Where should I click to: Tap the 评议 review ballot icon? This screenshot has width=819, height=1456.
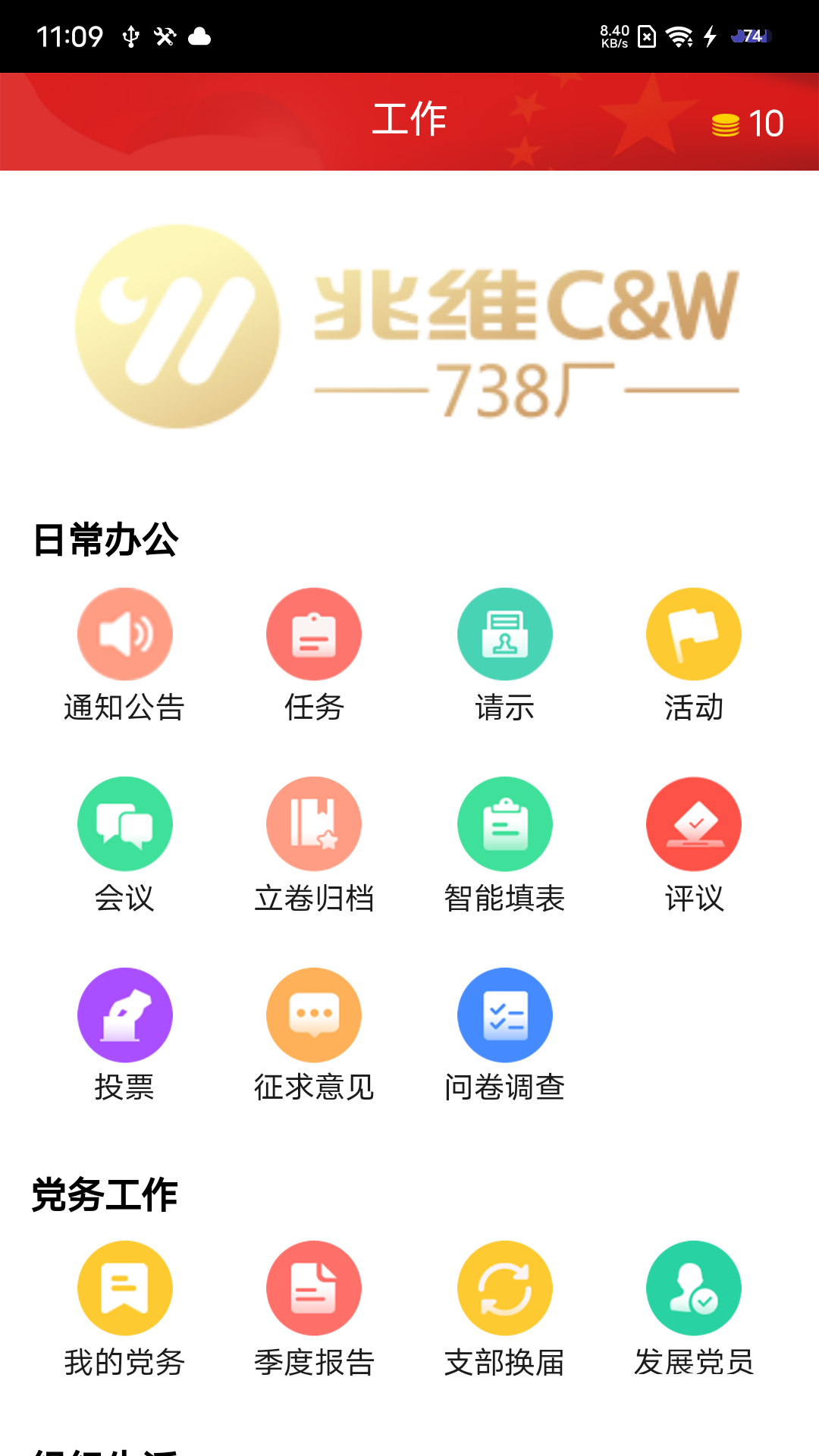click(x=694, y=824)
